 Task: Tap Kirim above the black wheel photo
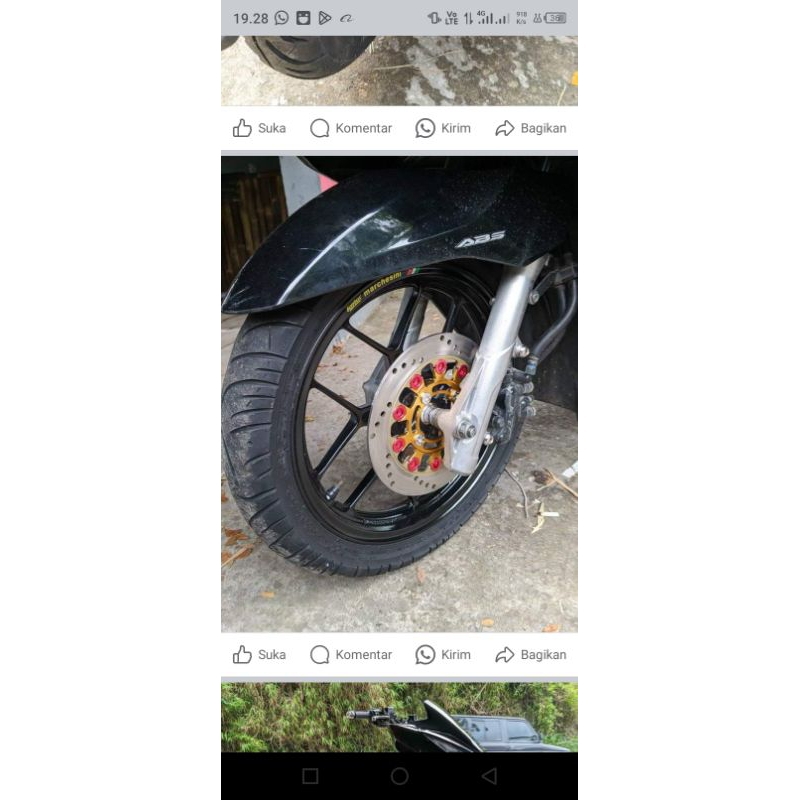coord(443,128)
